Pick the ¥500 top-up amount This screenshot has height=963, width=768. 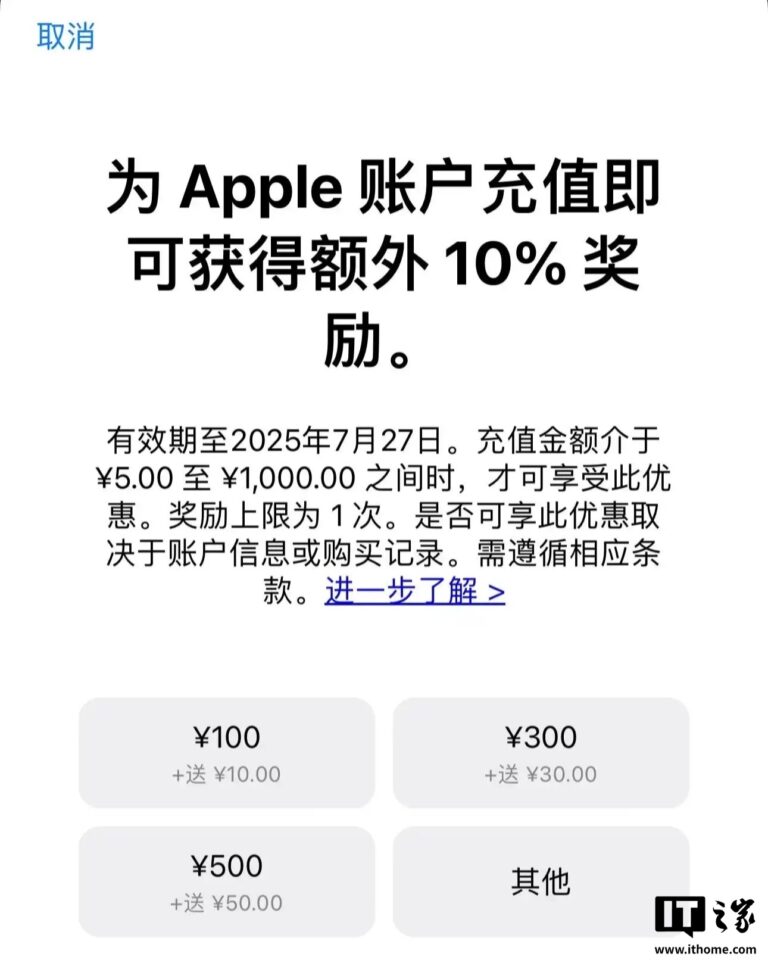click(x=226, y=880)
